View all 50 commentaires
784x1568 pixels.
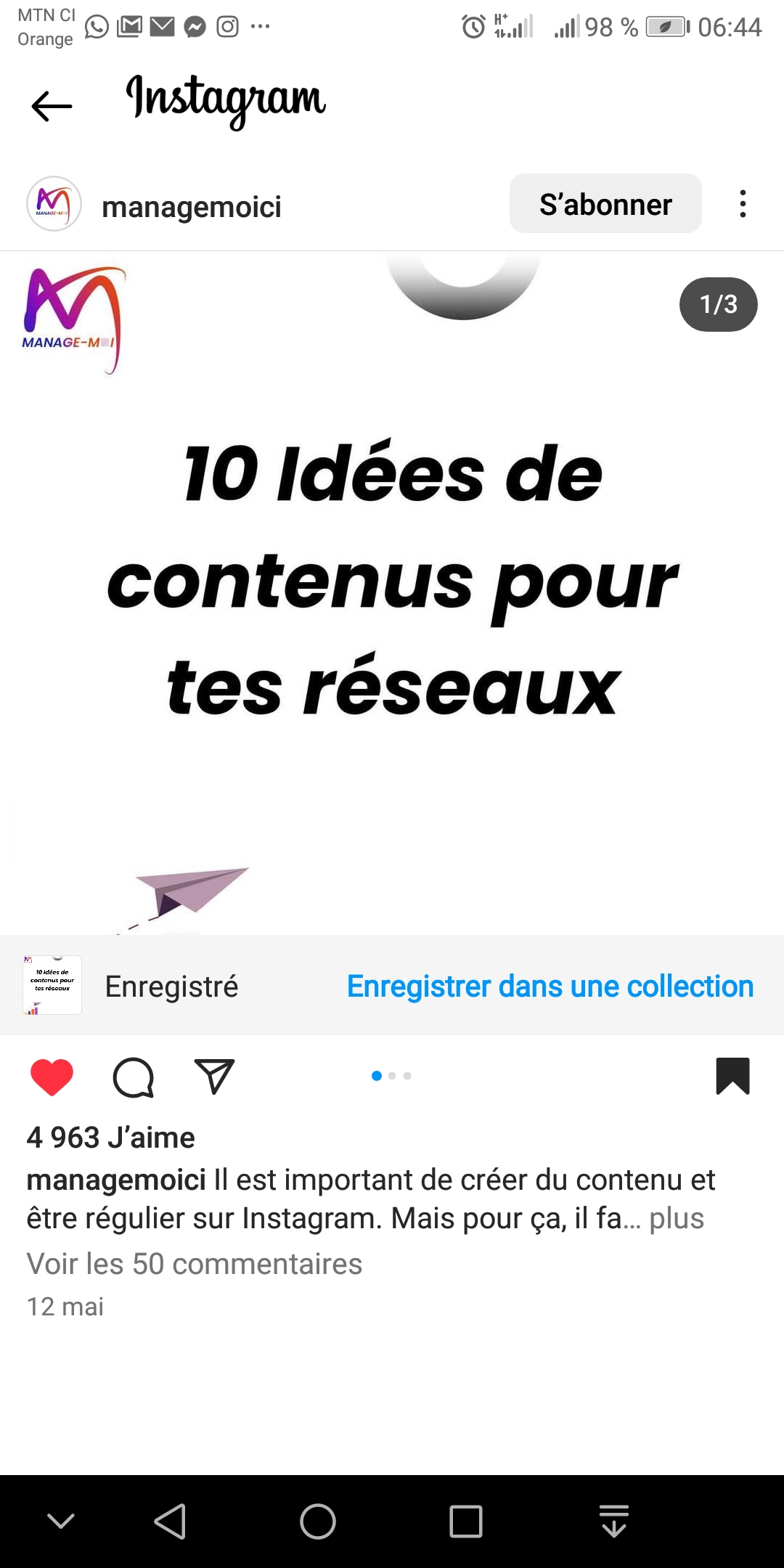195,1264
